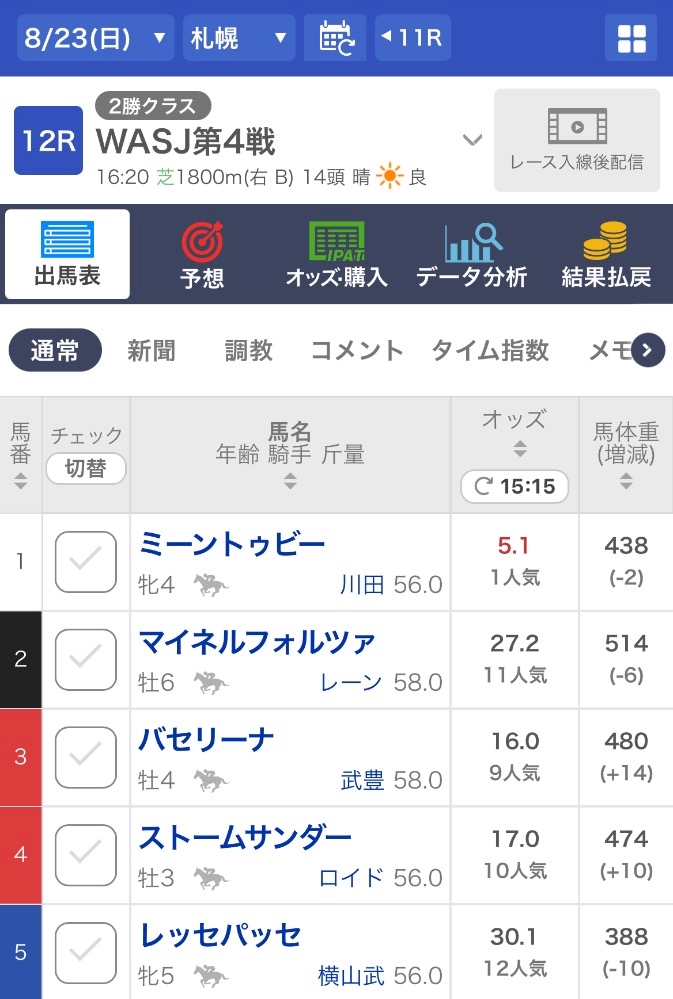Viewport: 673px width, 999px height.
Task: Open レース入線後配信 race video
Action: (577, 140)
